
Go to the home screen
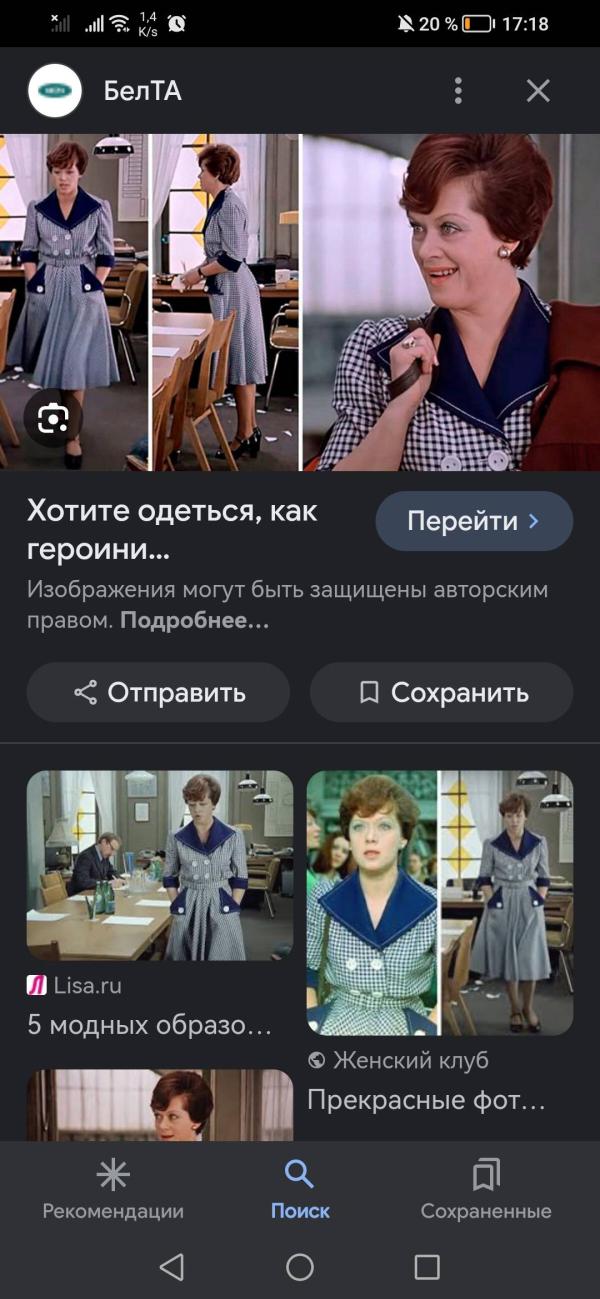(300, 1268)
